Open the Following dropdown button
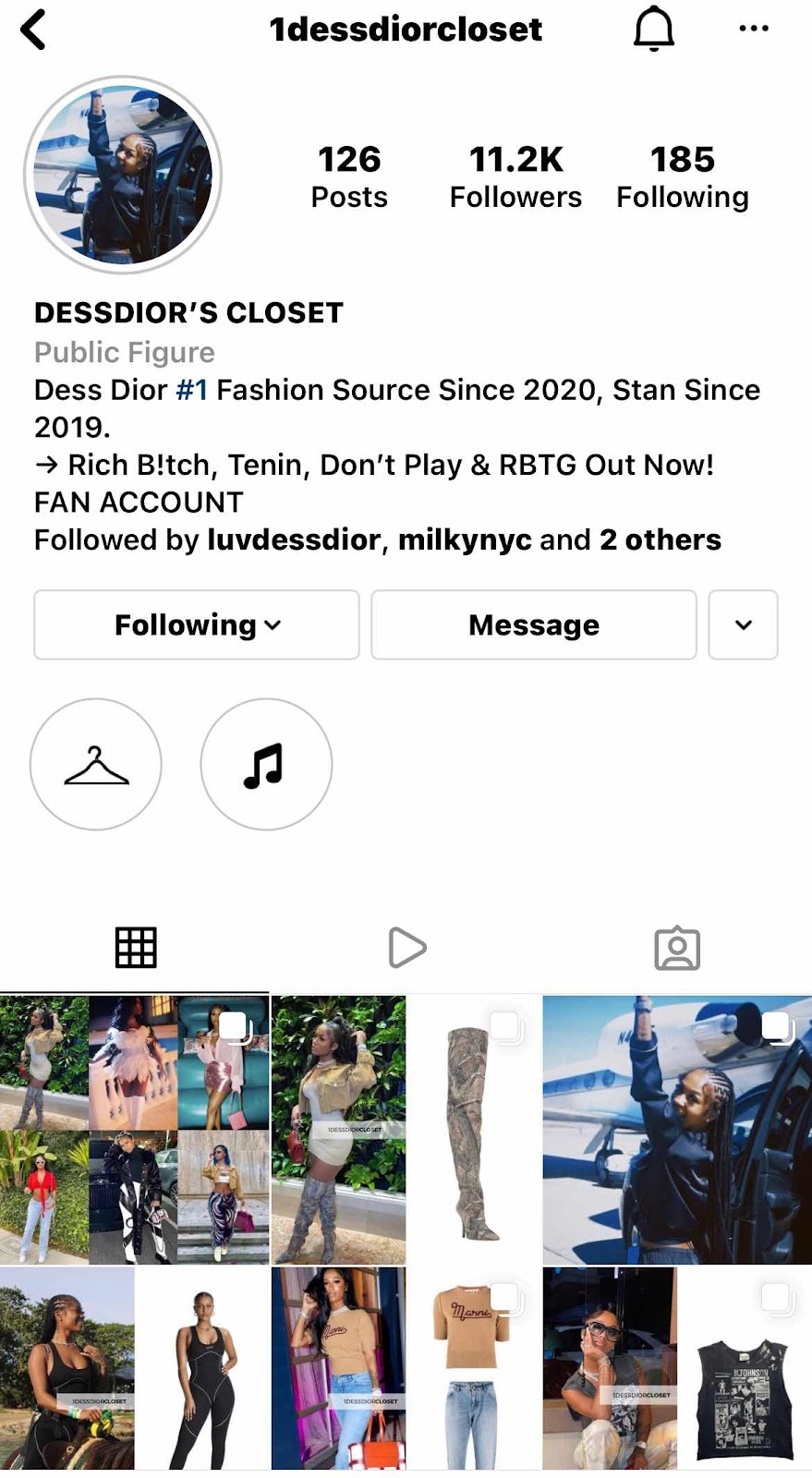 point(197,625)
